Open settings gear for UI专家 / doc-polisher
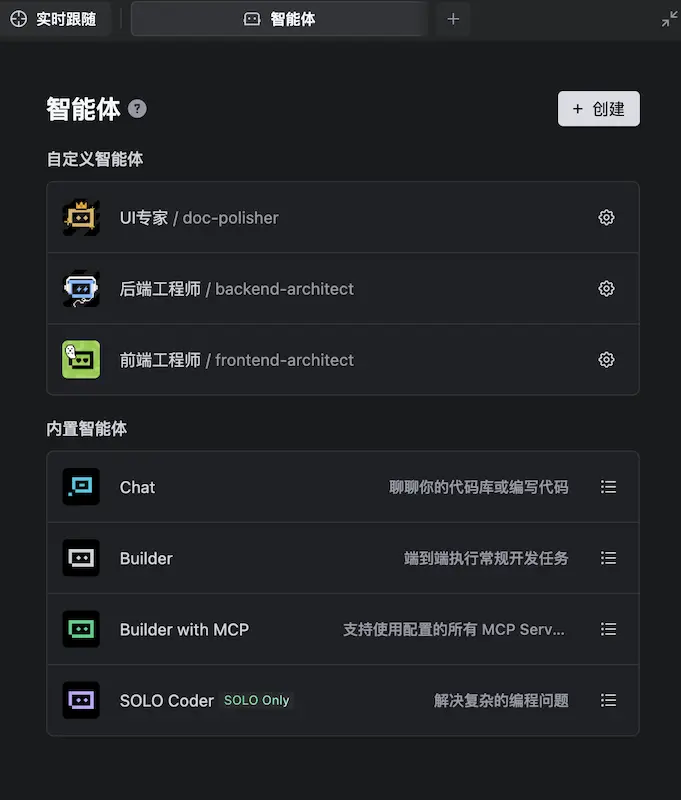 point(606,217)
